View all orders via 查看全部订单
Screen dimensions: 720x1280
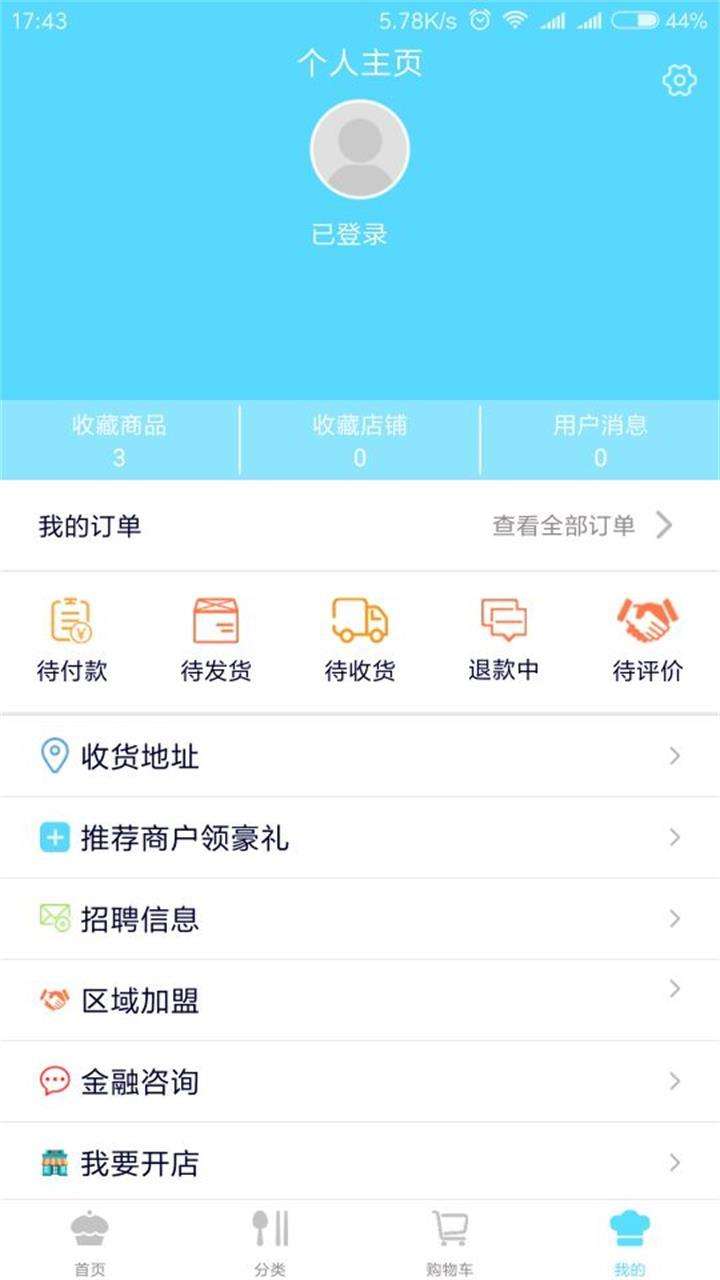pyautogui.click(x=582, y=525)
